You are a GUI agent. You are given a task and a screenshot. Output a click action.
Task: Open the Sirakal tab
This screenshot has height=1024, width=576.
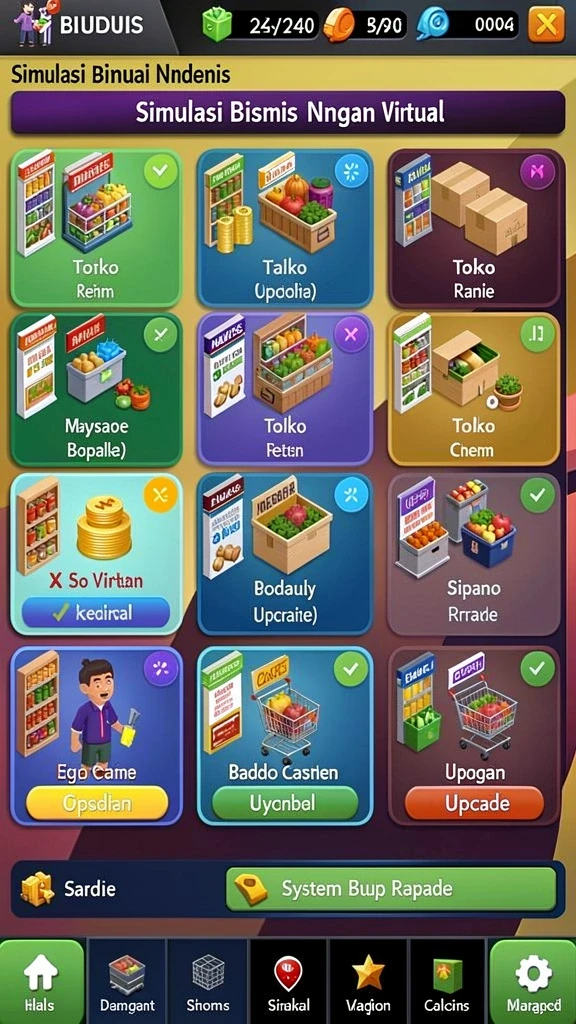[289, 982]
